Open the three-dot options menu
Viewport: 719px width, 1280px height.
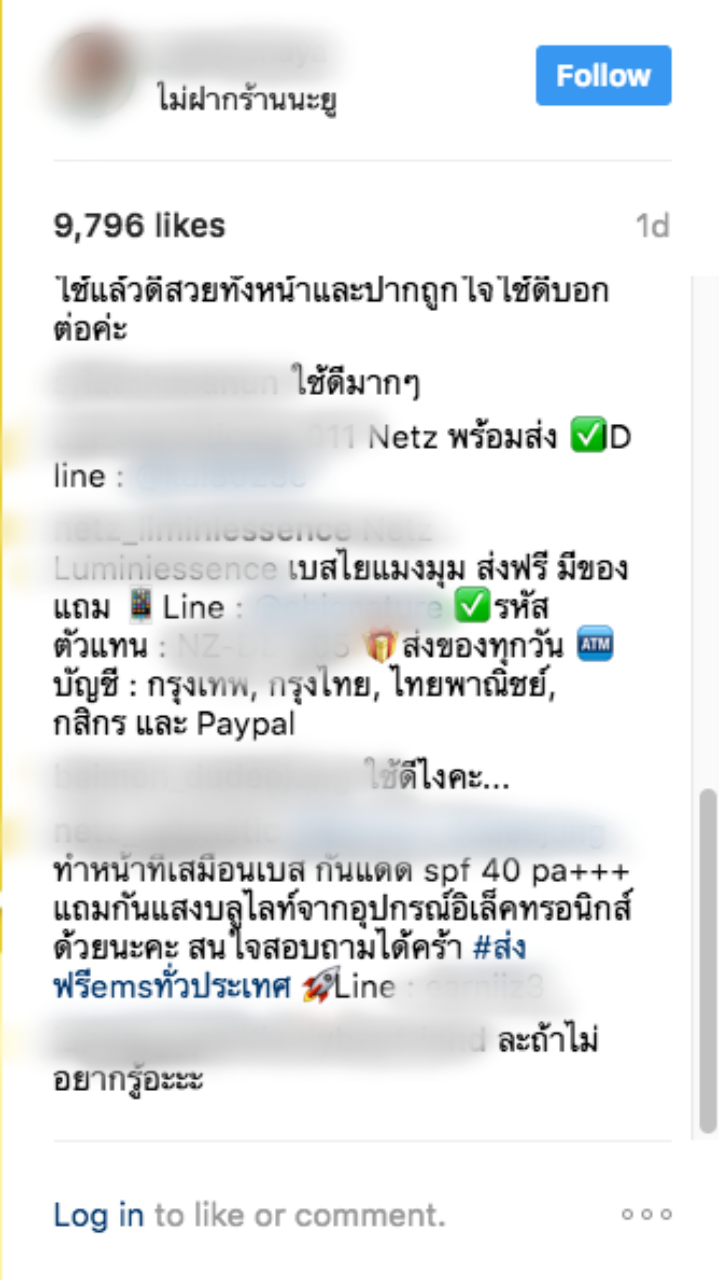point(646,1215)
